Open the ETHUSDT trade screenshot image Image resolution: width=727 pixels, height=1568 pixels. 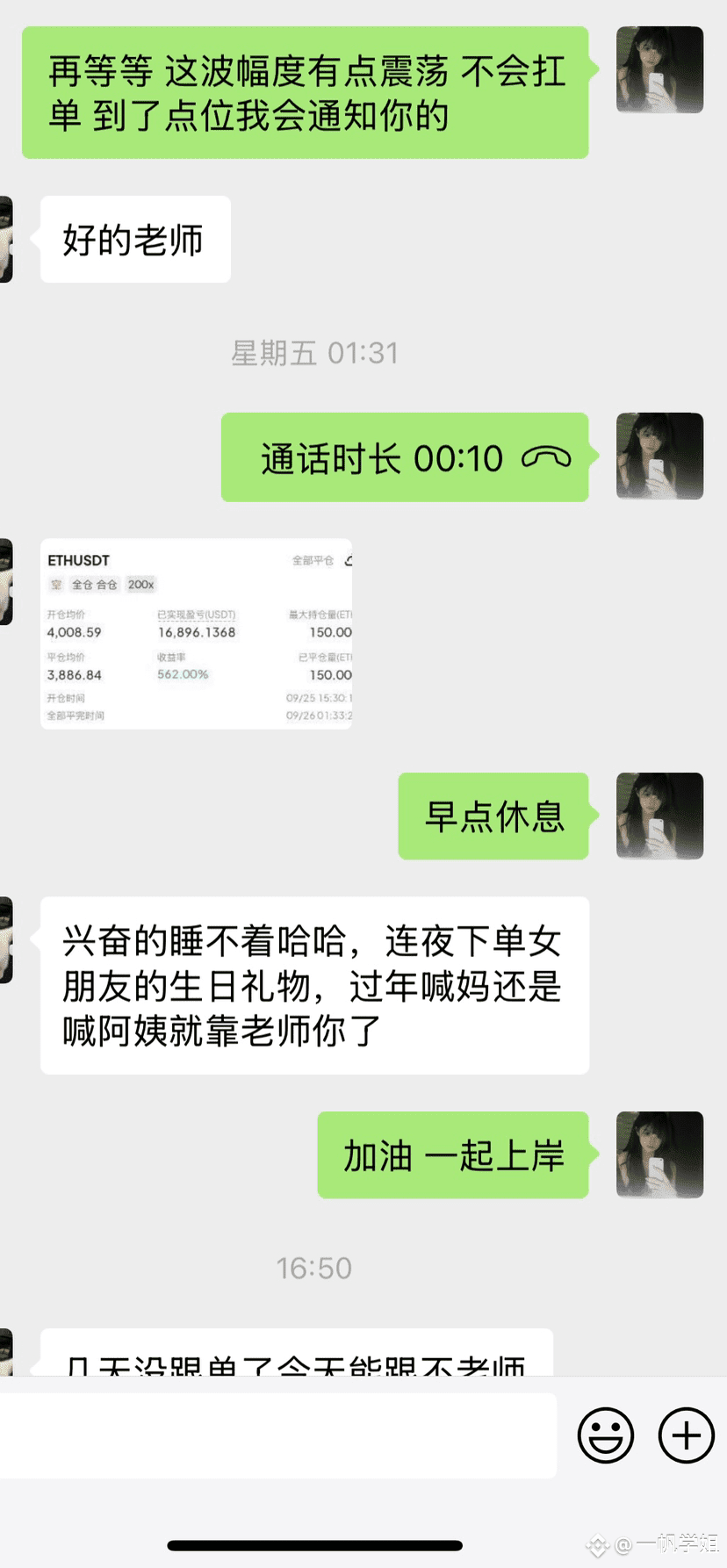point(196,633)
